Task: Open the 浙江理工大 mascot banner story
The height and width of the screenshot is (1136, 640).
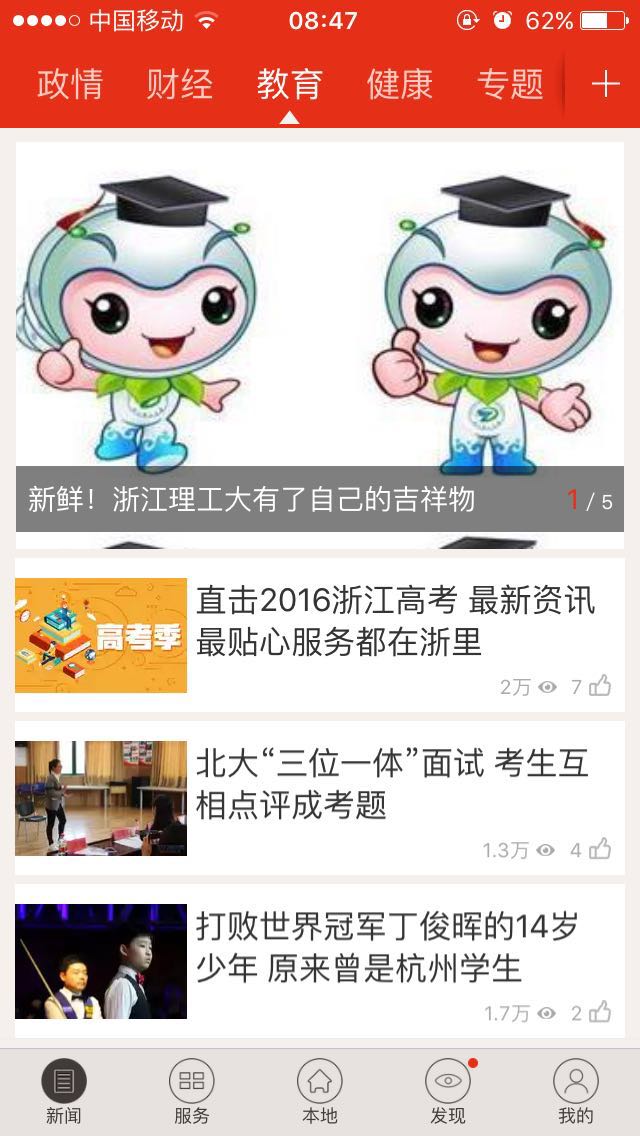Action: (320, 340)
